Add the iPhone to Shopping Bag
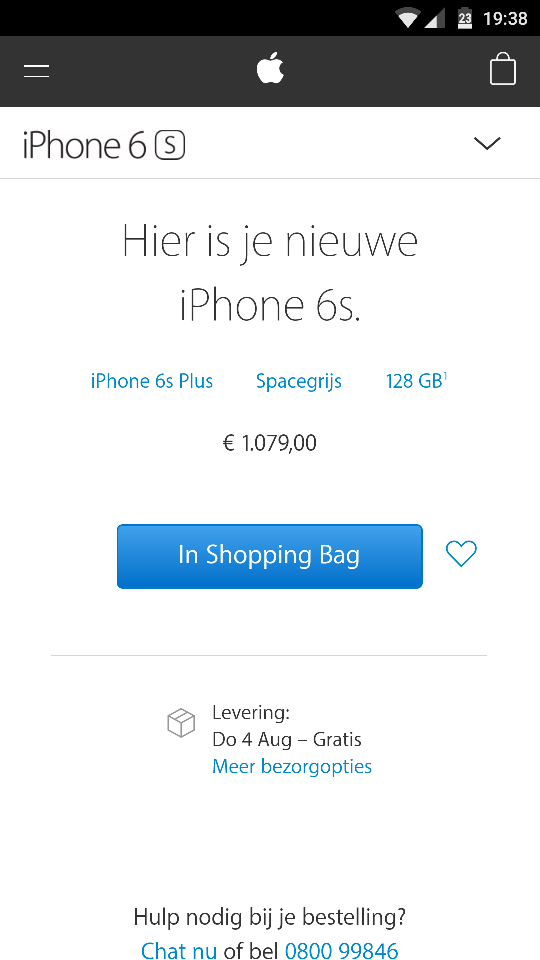This screenshot has width=540, height=960. [269, 556]
